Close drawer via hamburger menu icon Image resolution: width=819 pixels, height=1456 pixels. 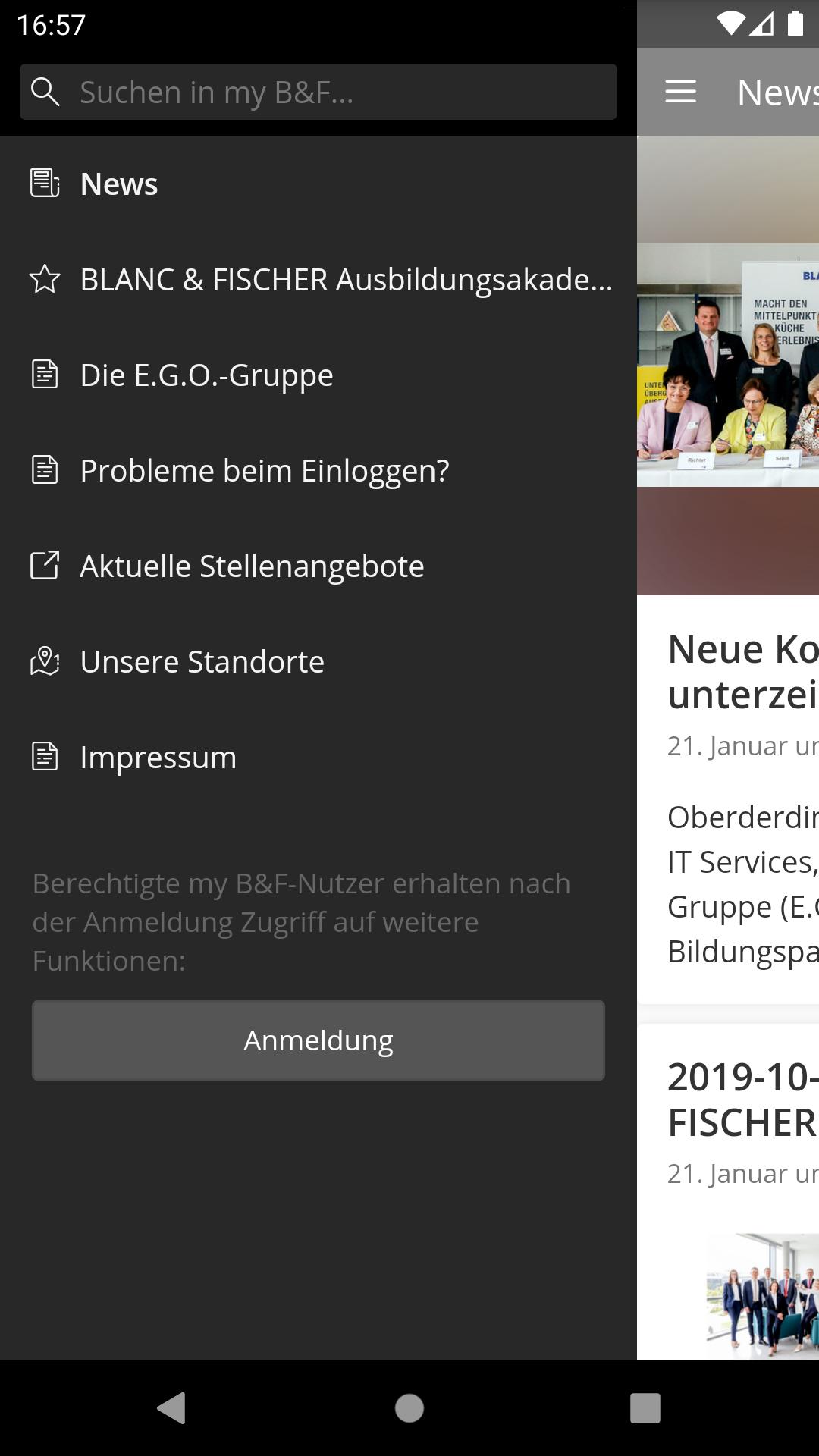(680, 92)
